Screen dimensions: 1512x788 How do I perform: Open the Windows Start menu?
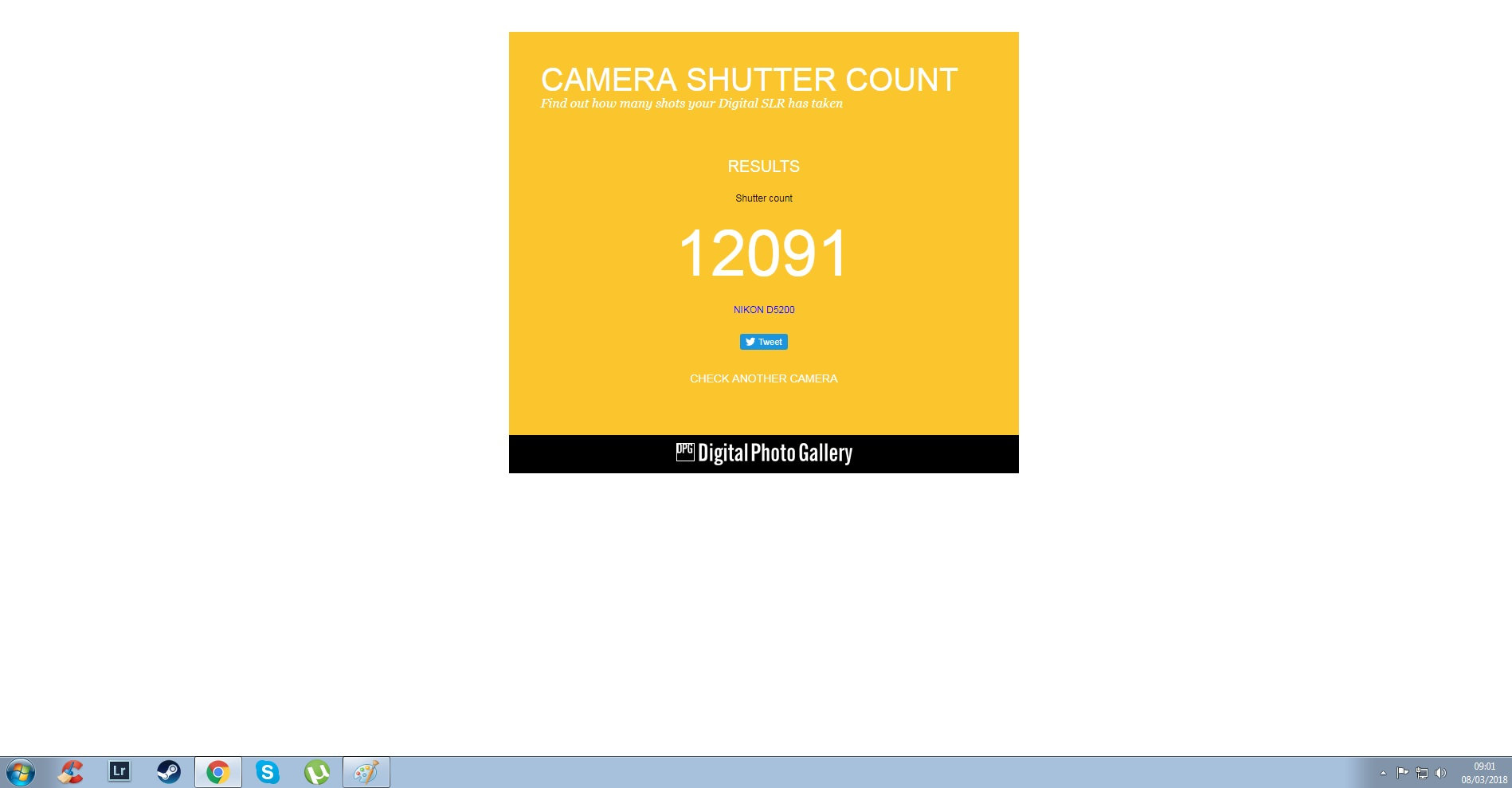(x=20, y=772)
